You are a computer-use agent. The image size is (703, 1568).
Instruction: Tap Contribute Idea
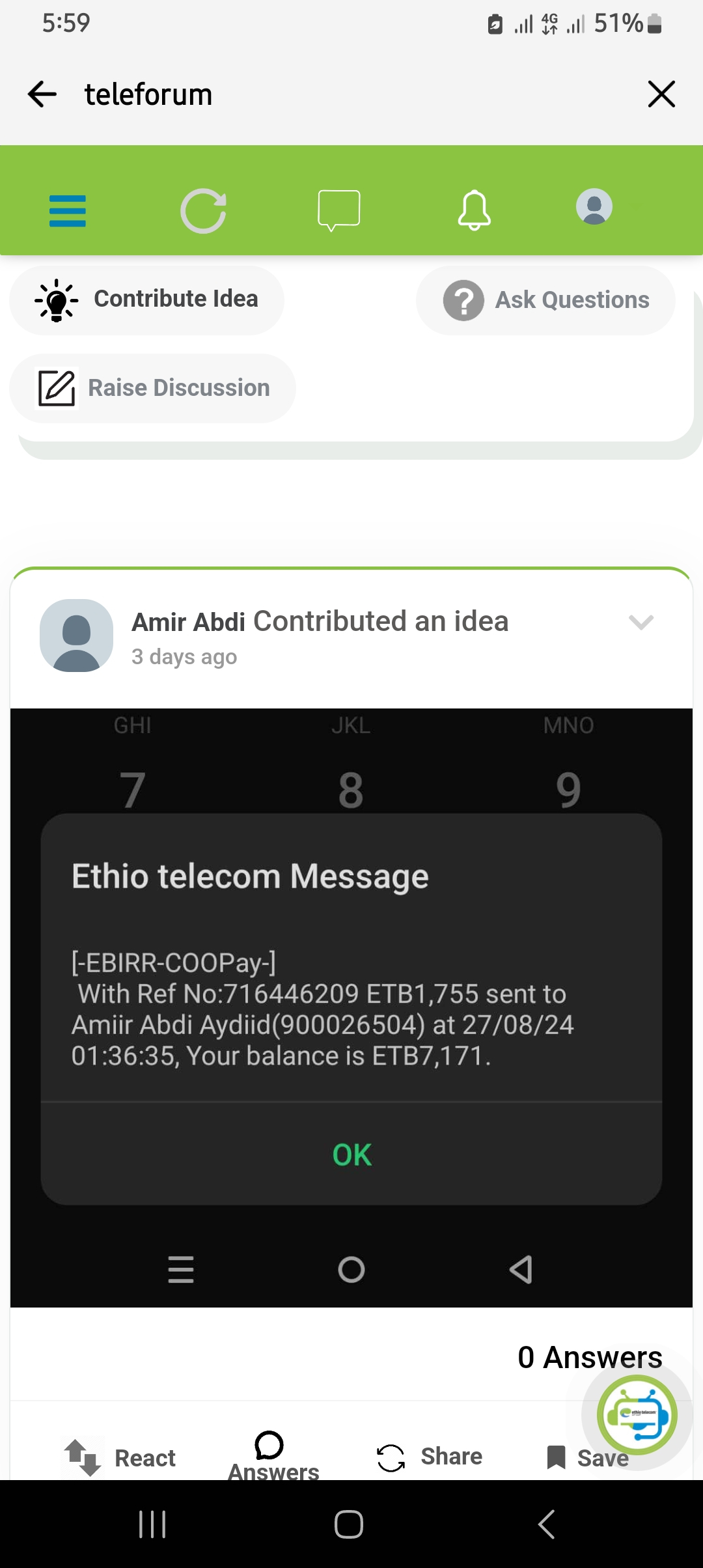pos(147,300)
